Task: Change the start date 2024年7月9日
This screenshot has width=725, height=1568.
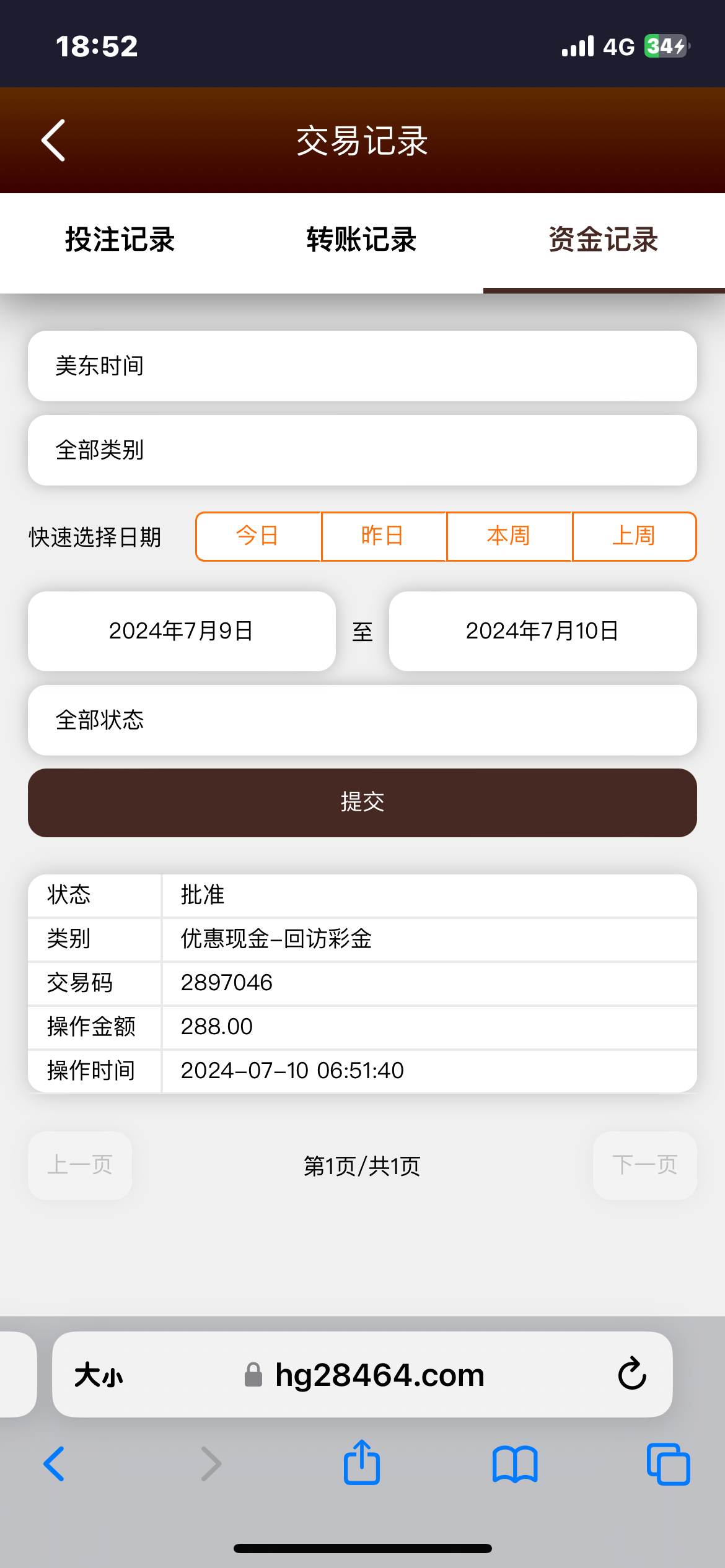Action: point(182,631)
